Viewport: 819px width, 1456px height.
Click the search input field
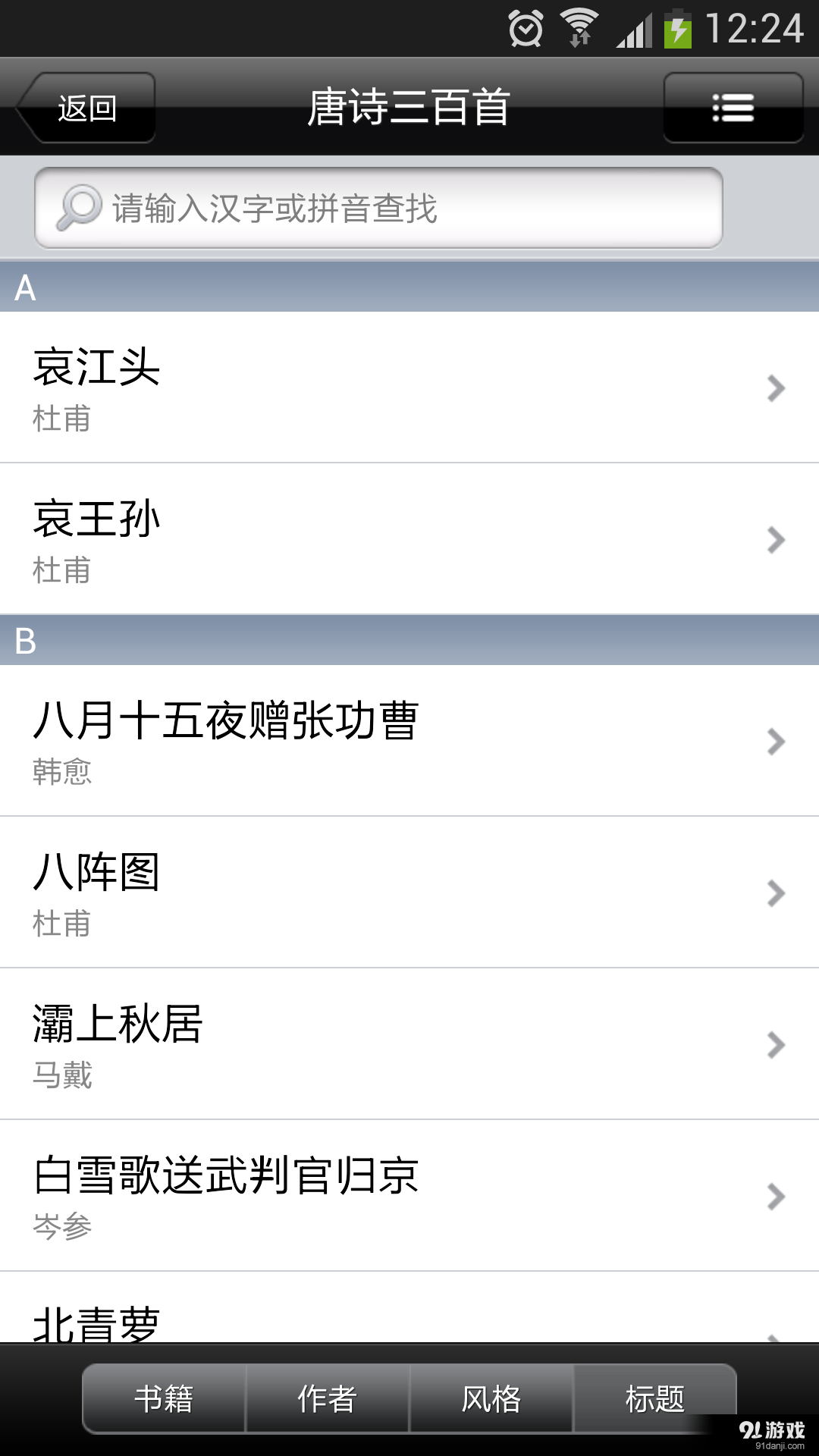pyautogui.click(x=379, y=209)
